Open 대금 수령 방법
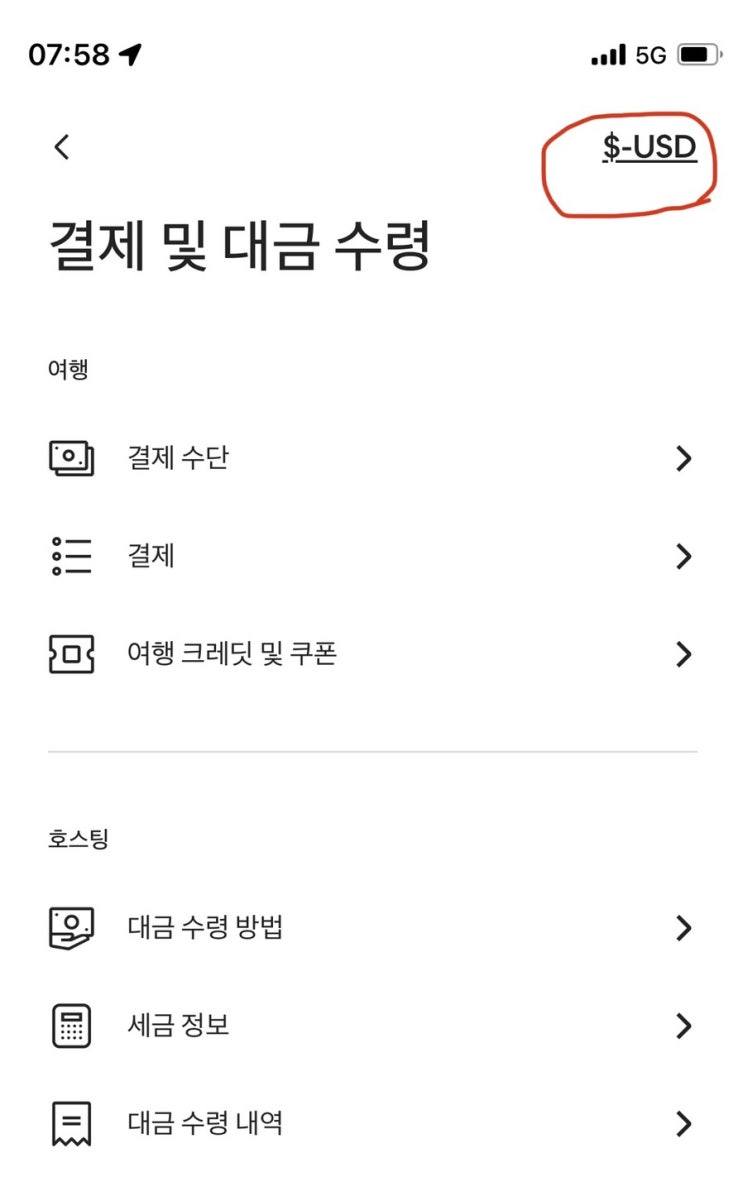The image size is (743, 1177). coord(370,928)
